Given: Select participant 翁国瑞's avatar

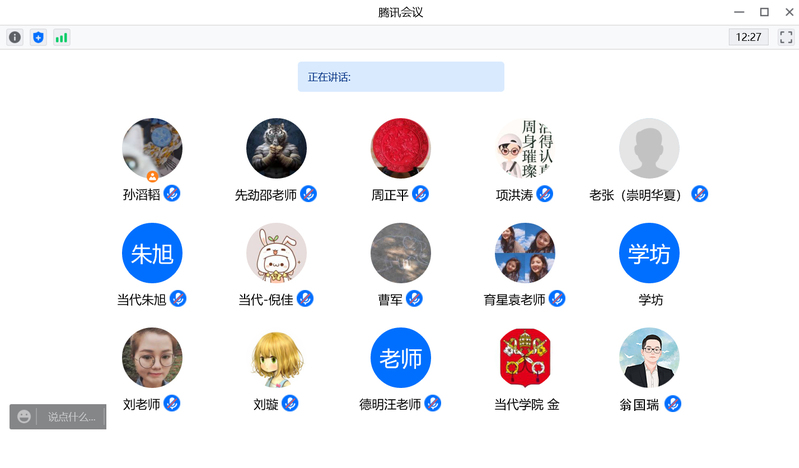Looking at the screenshot, I should coord(649,358).
